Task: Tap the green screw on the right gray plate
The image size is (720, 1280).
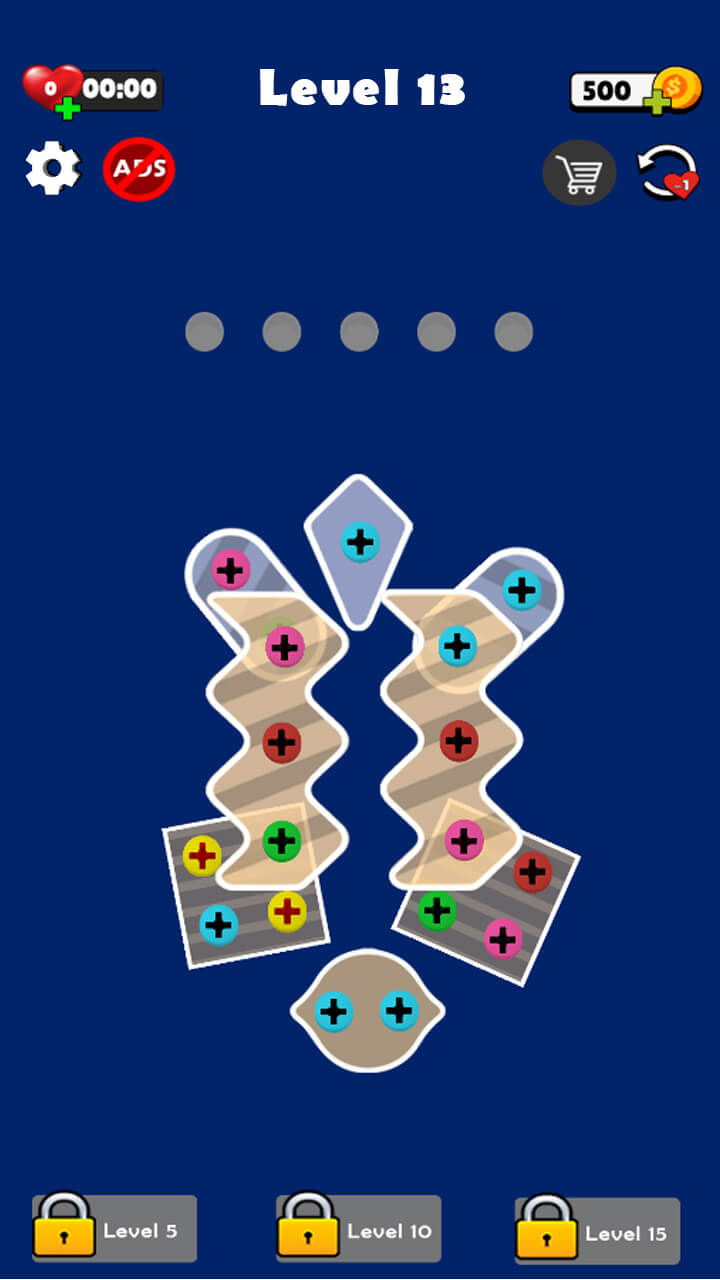Action: pyautogui.click(x=437, y=910)
